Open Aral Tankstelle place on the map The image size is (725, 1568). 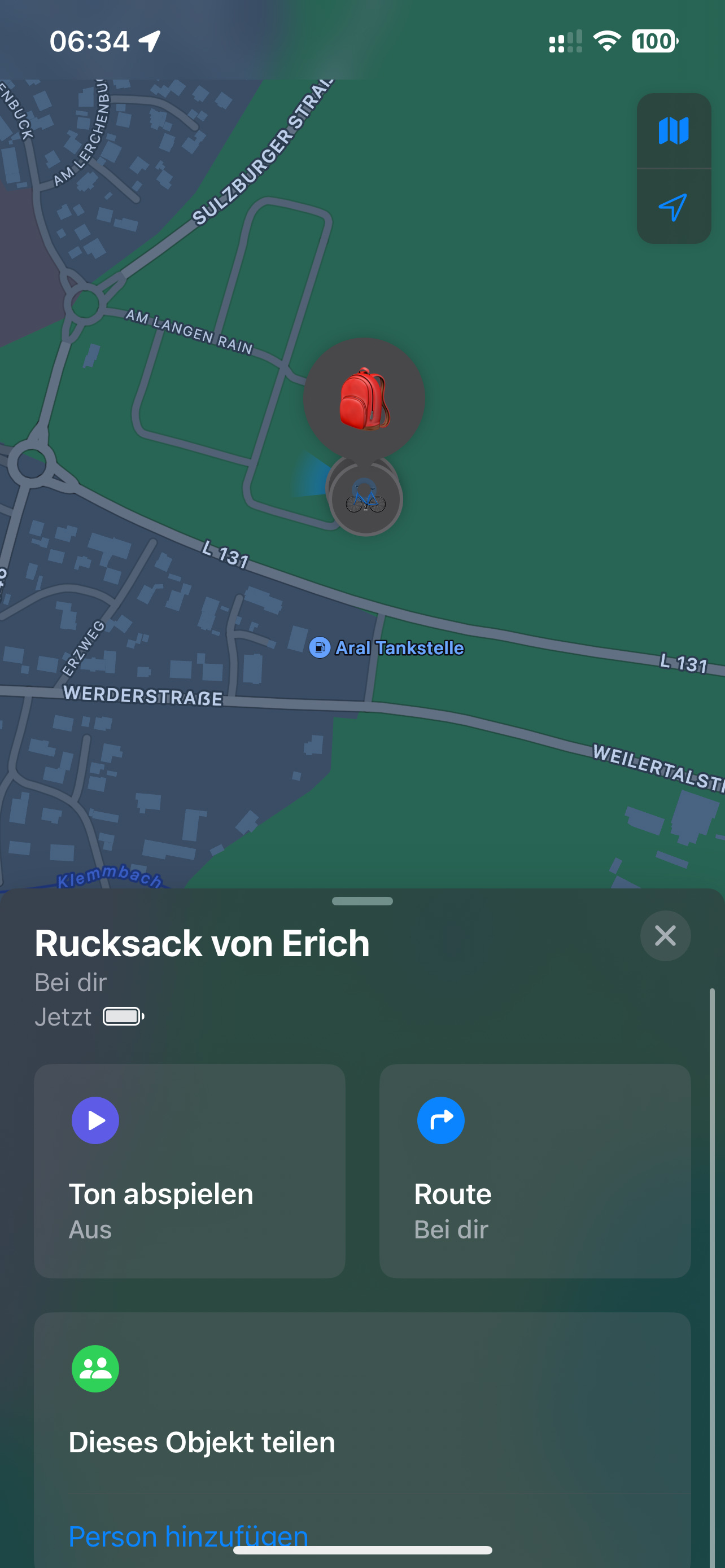click(x=387, y=647)
